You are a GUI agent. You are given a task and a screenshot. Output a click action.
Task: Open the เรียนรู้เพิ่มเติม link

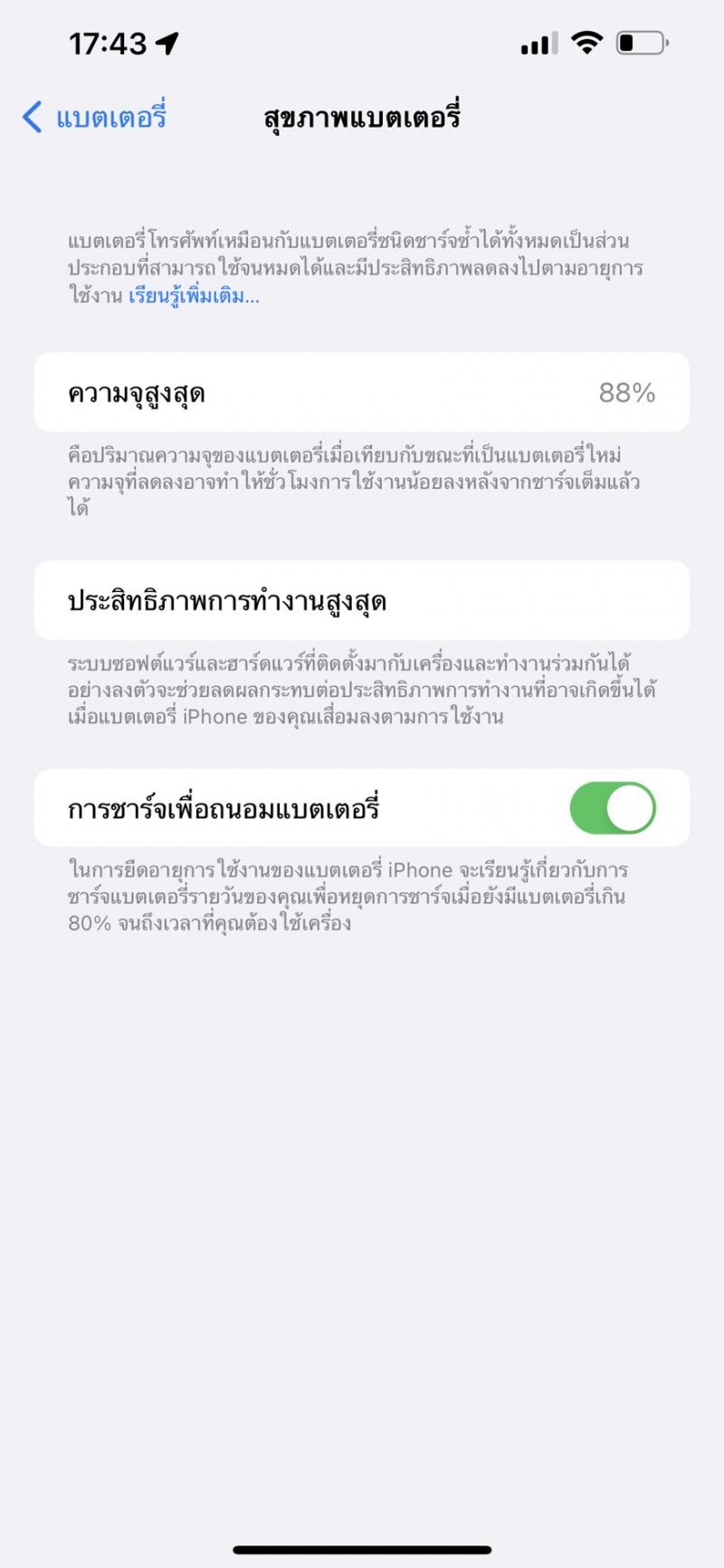(194, 296)
